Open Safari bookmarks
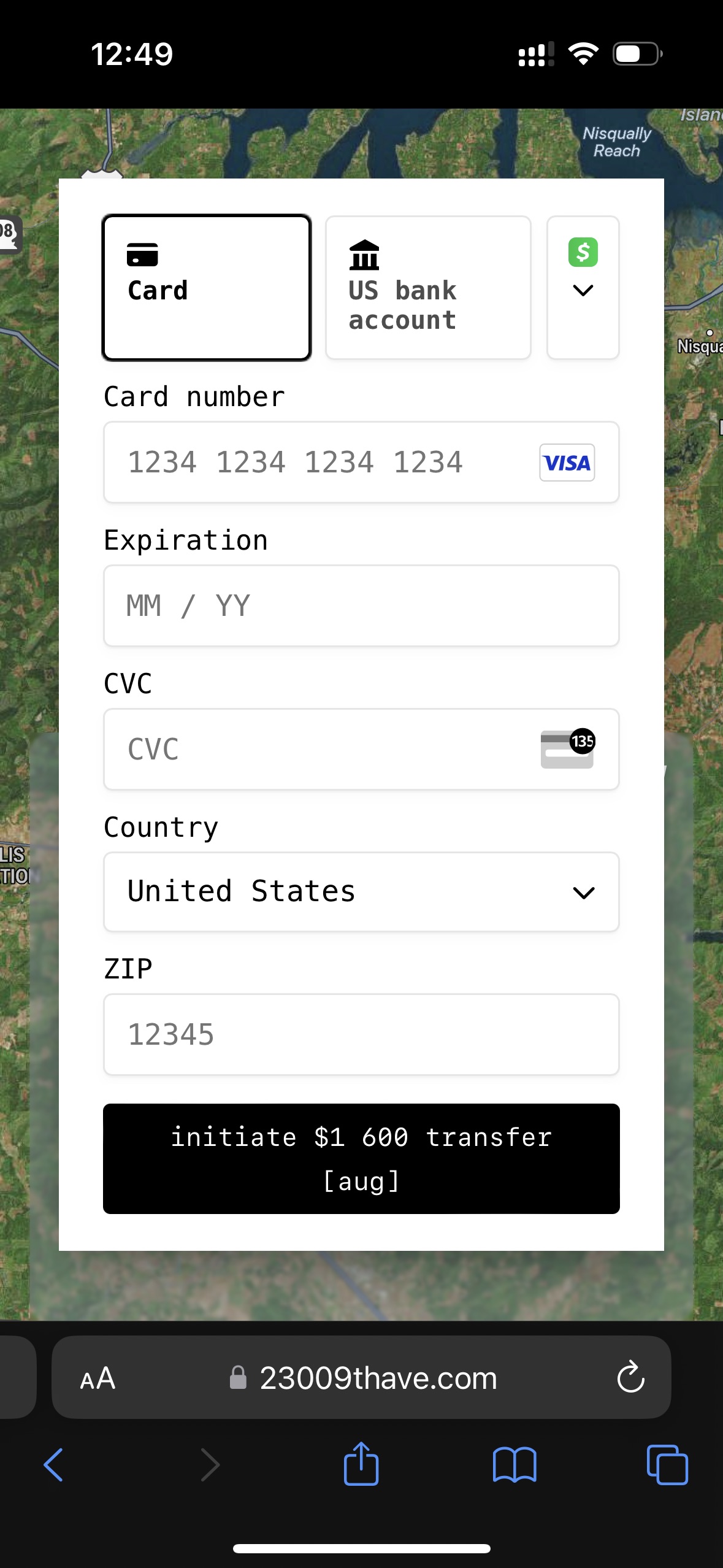Image resolution: width=723 pixels, height=1568 pixels. [514, 1465]
